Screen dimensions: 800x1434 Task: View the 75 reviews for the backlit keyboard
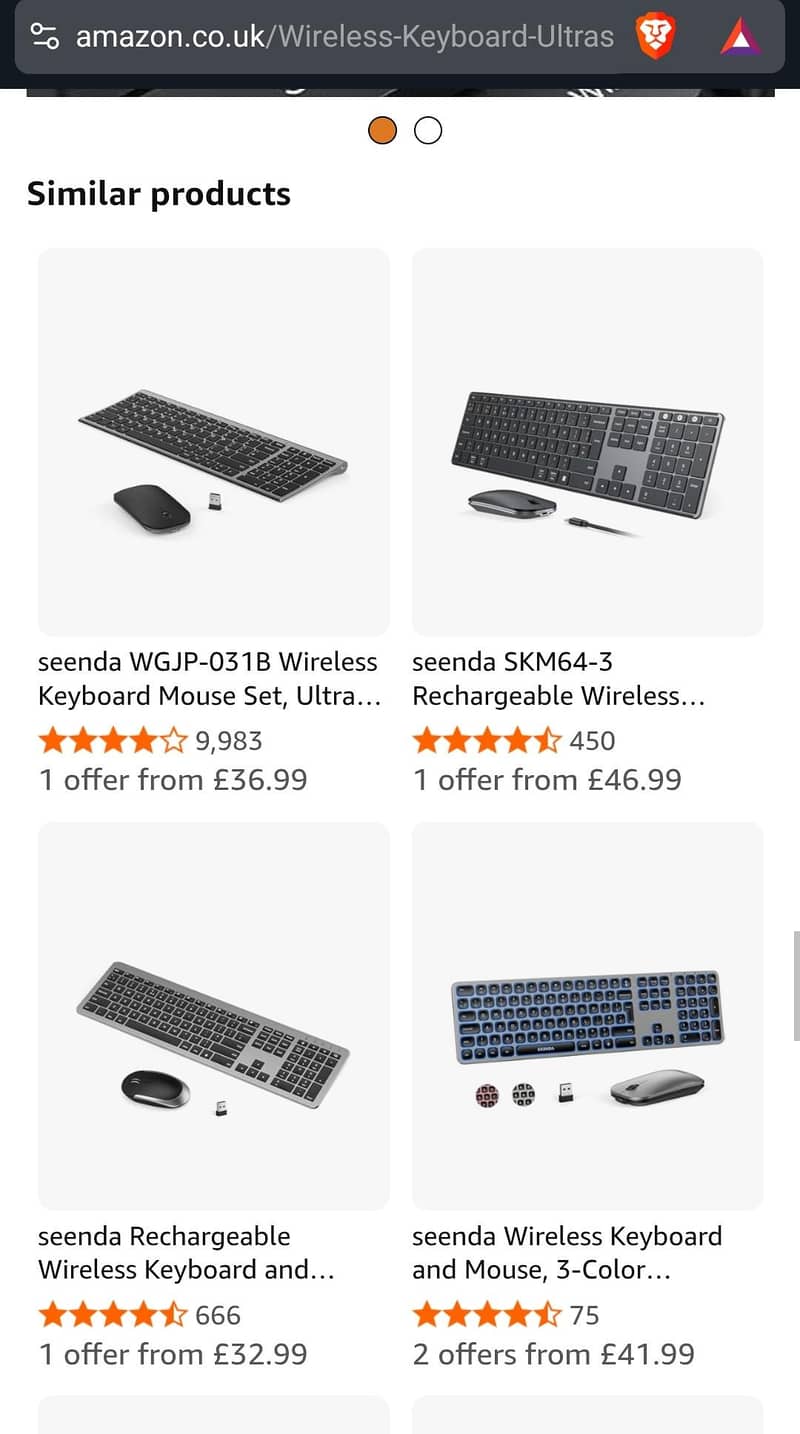click(x=585, y=1315)
